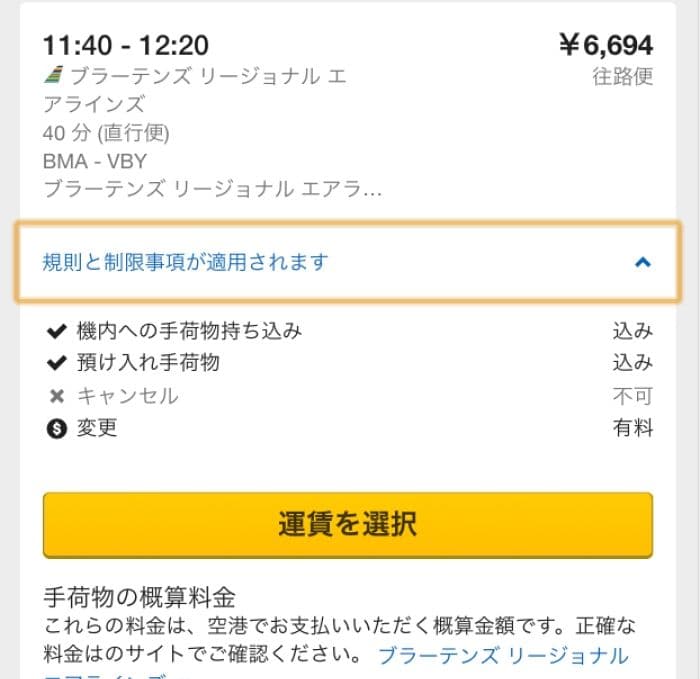Screen dimensions: 700x679
Task: Tap the 運賃を選択 button
Action: coord(347,524)
